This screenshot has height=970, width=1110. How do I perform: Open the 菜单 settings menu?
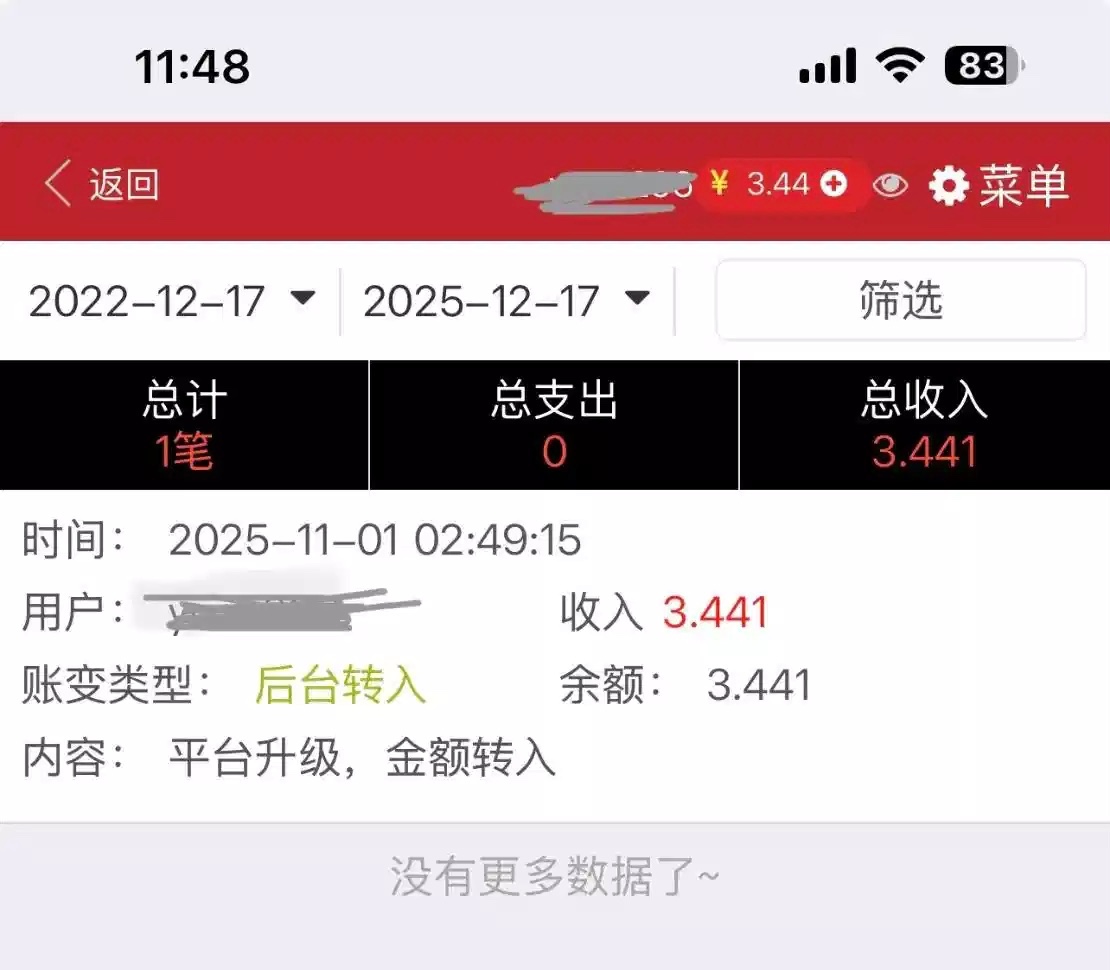1000,185
